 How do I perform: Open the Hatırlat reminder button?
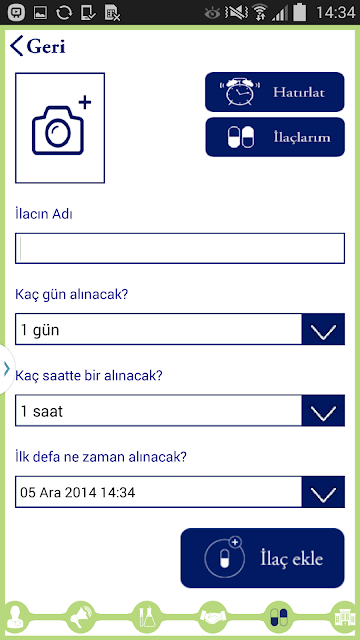tap(275, 92)
